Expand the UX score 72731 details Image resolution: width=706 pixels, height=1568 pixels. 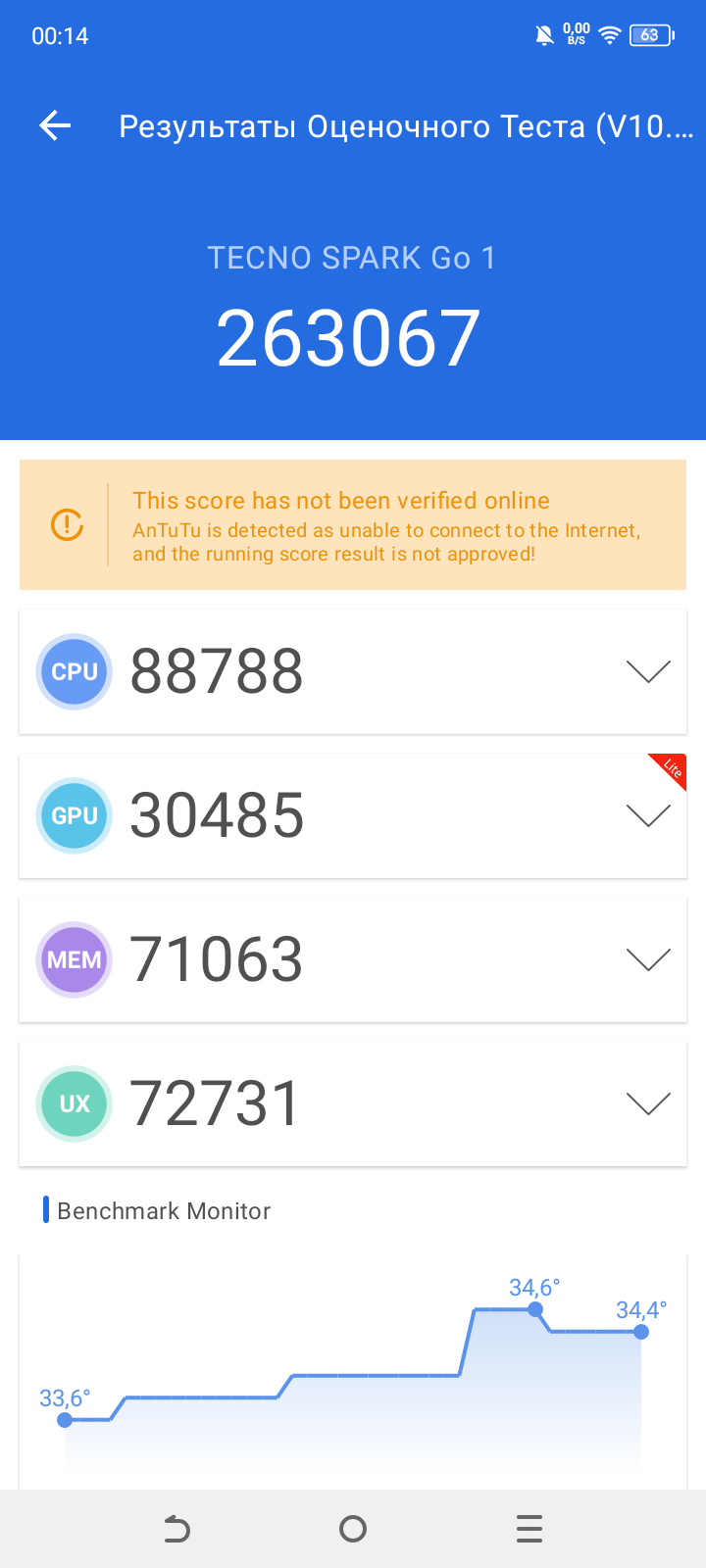(647, 1103)
